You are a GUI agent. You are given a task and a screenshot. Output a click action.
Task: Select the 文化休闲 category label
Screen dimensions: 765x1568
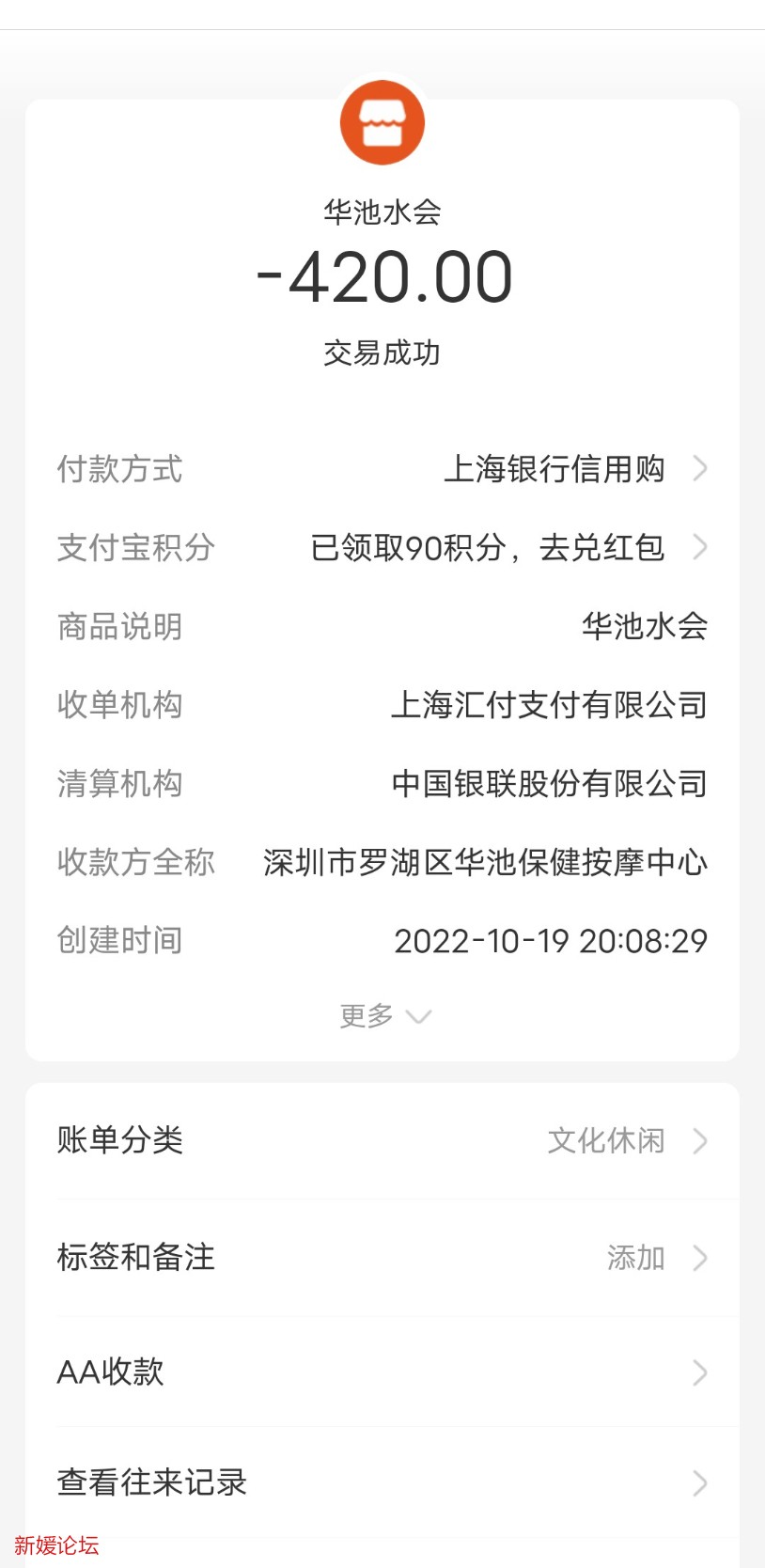pos(607,1141)
